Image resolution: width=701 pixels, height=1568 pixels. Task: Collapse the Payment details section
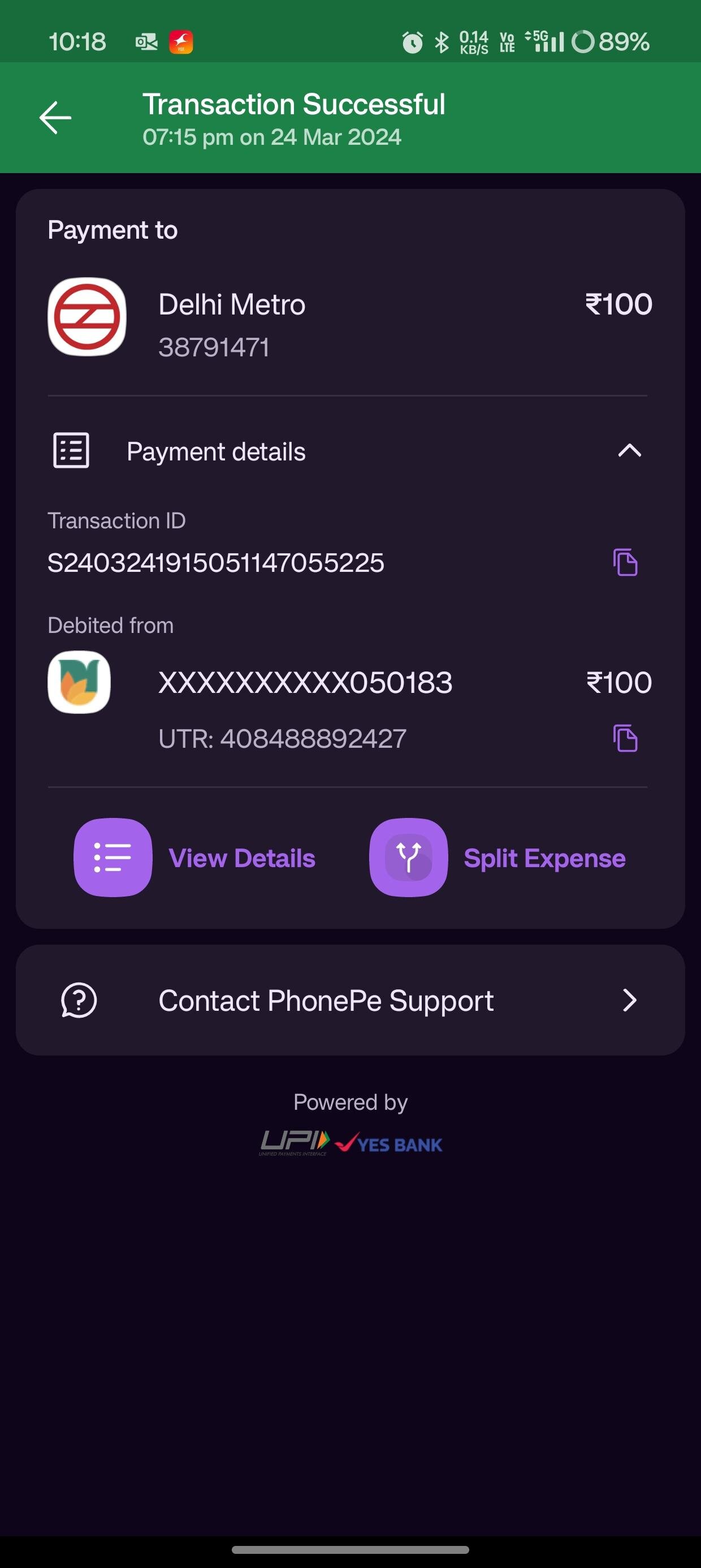[x=630, y=450]
